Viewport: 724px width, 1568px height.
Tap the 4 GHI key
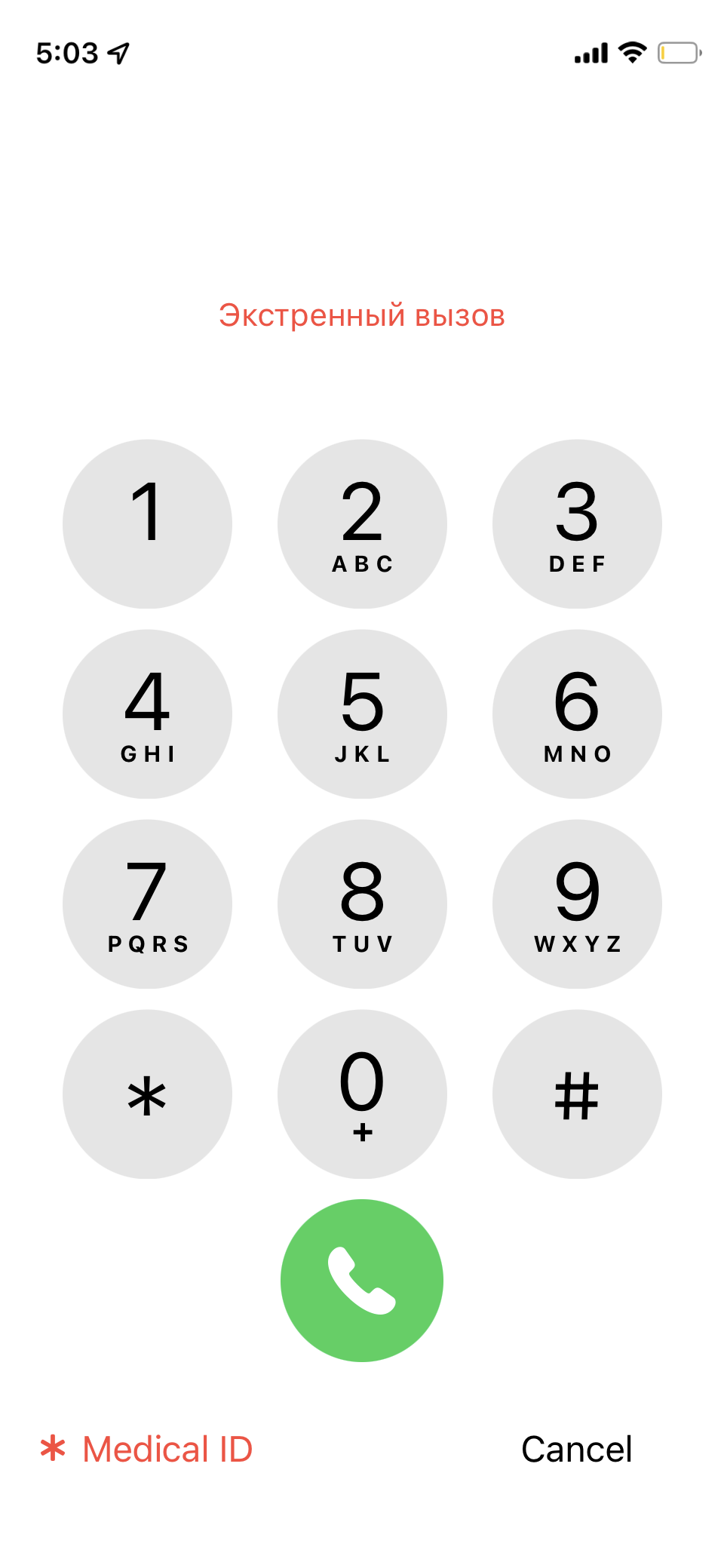[147, 713]
